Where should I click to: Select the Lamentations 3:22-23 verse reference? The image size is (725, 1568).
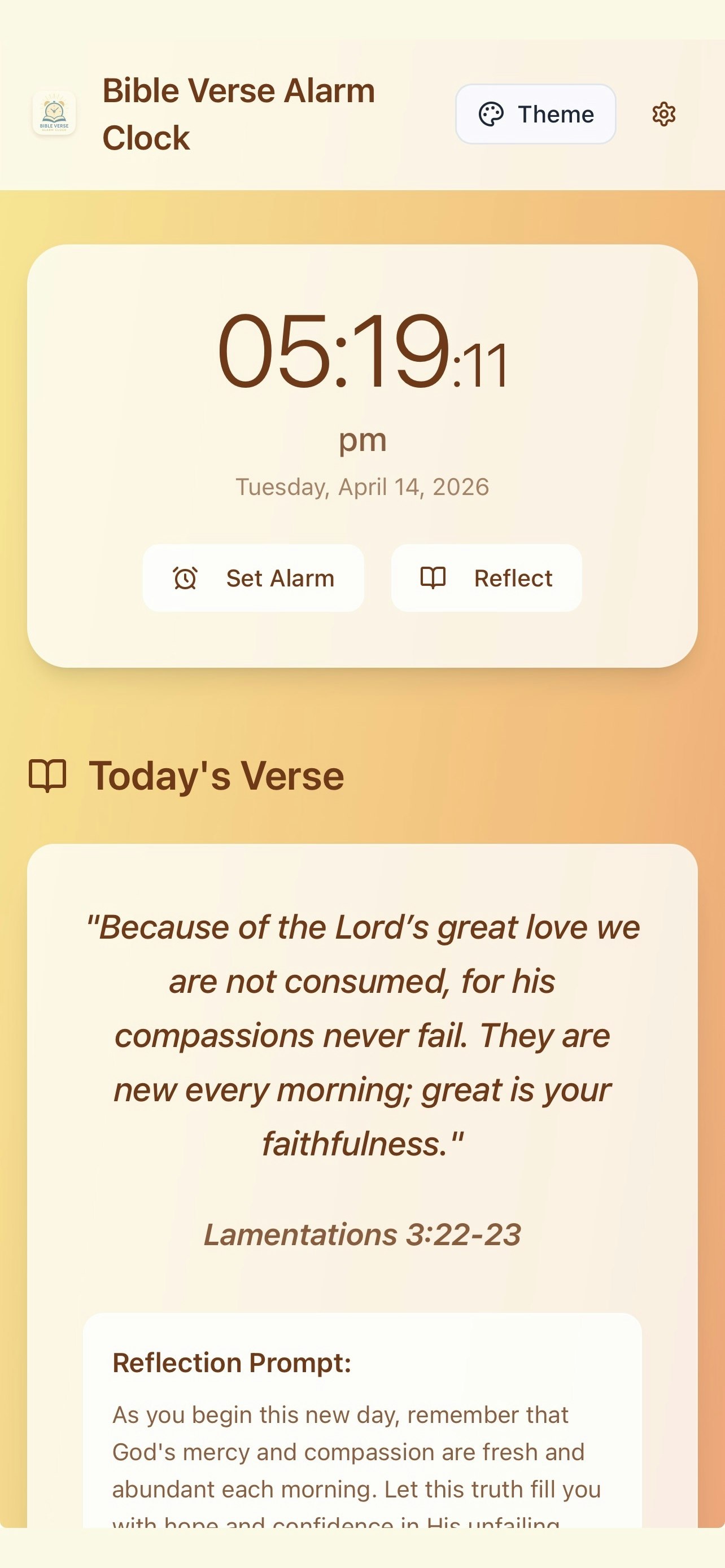362,1235
